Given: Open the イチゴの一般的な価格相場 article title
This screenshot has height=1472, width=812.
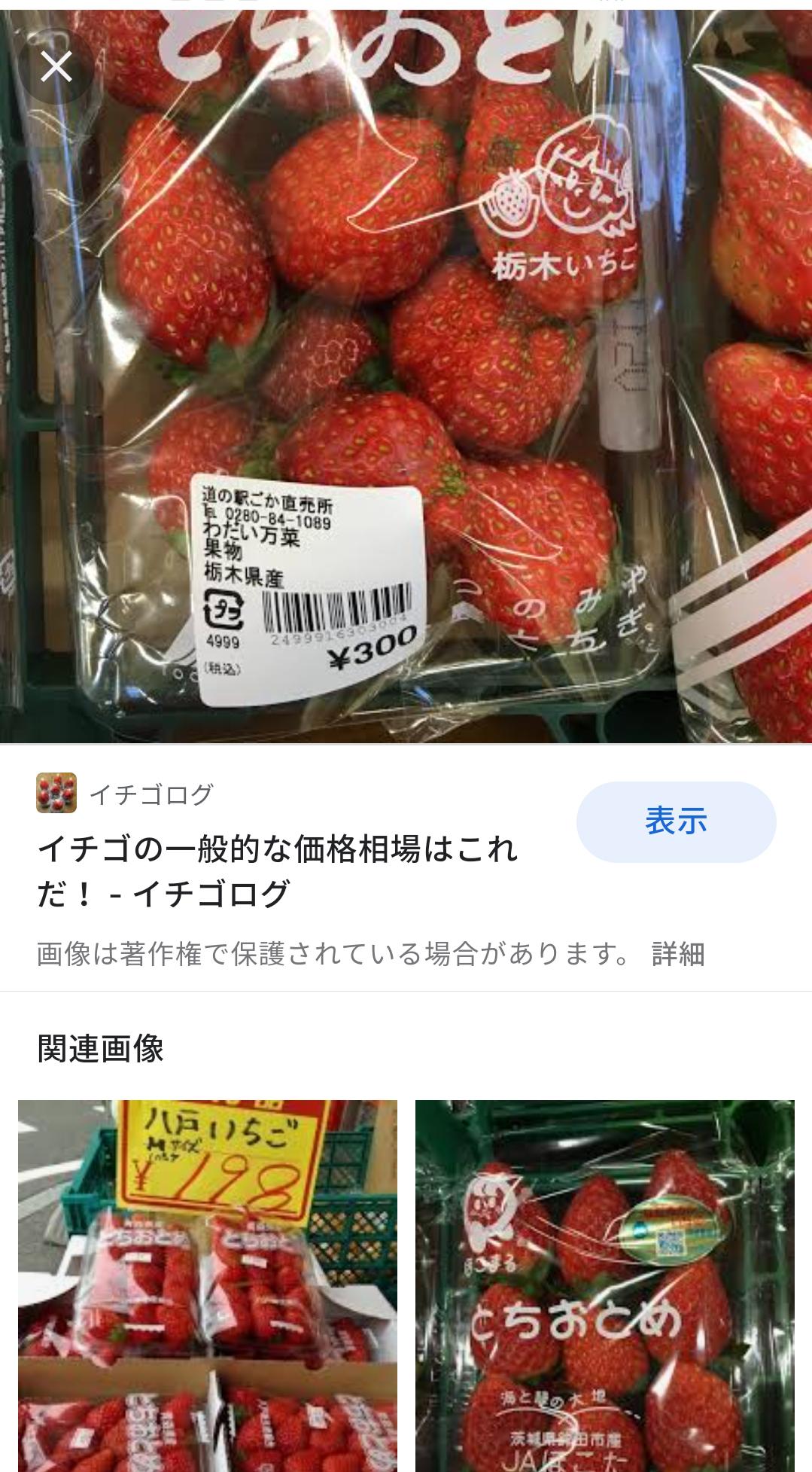Looking at the screenshot, I should tap(277, 872).
